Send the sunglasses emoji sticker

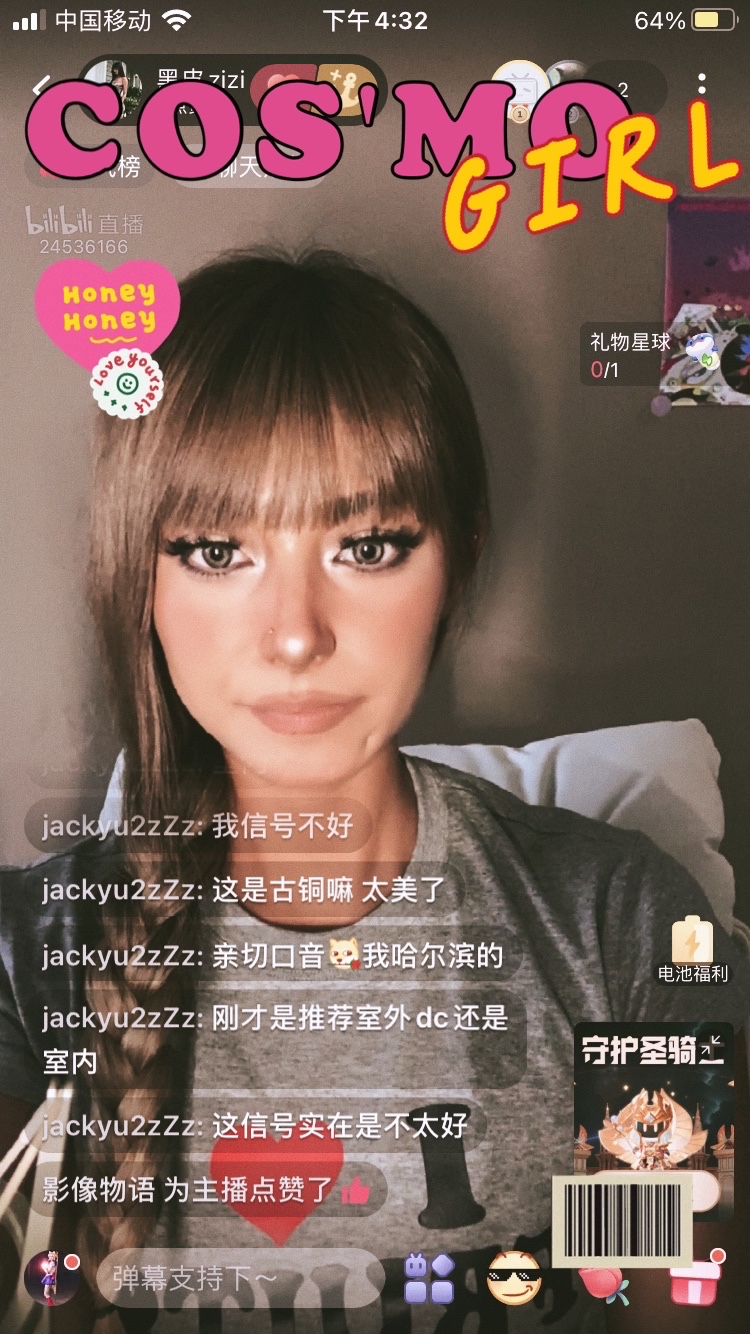tap(514, 1279)
